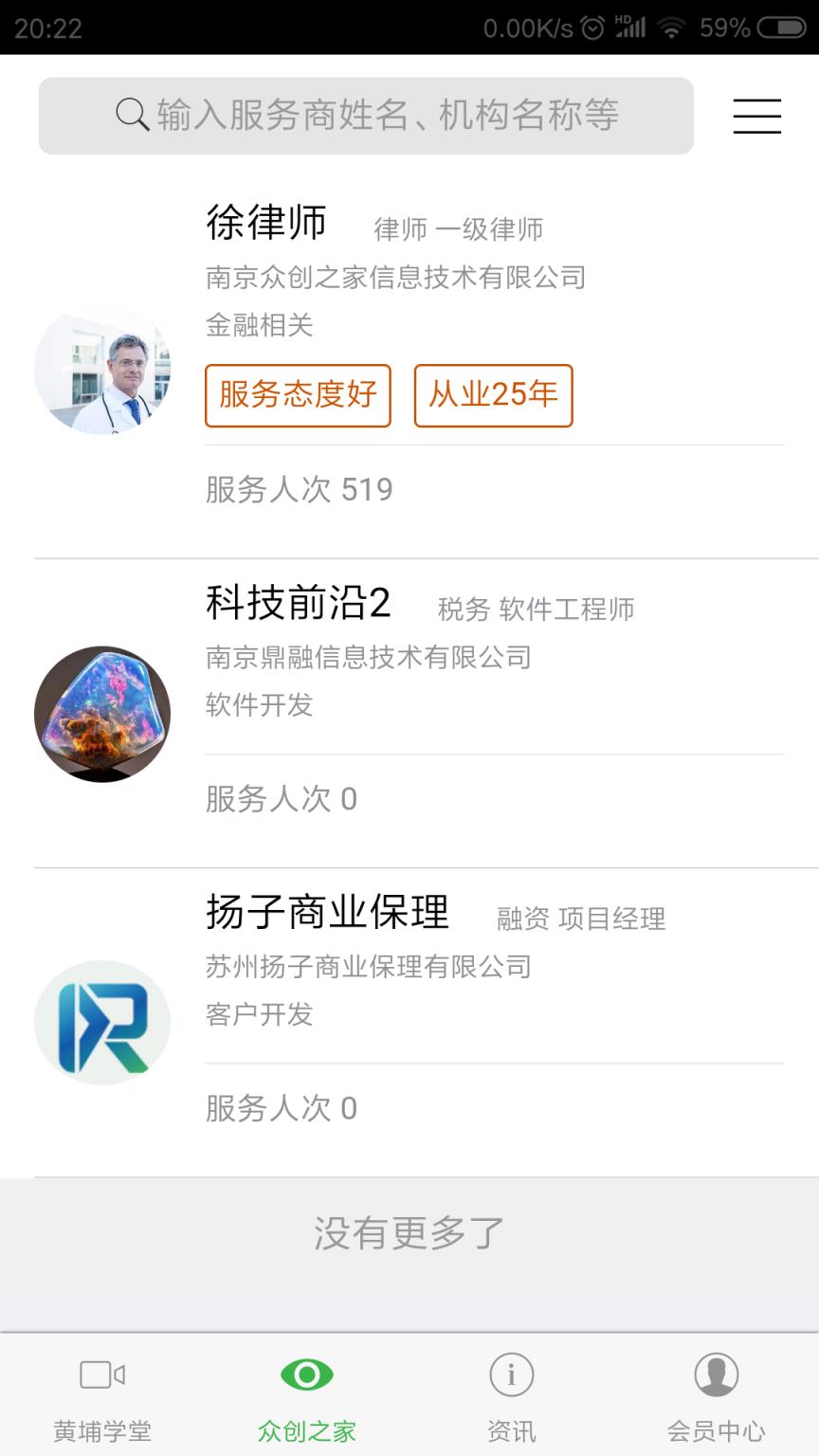Toggle the alarm clock status bar icon
The image size is (819, 1456).
click(590, 28)
